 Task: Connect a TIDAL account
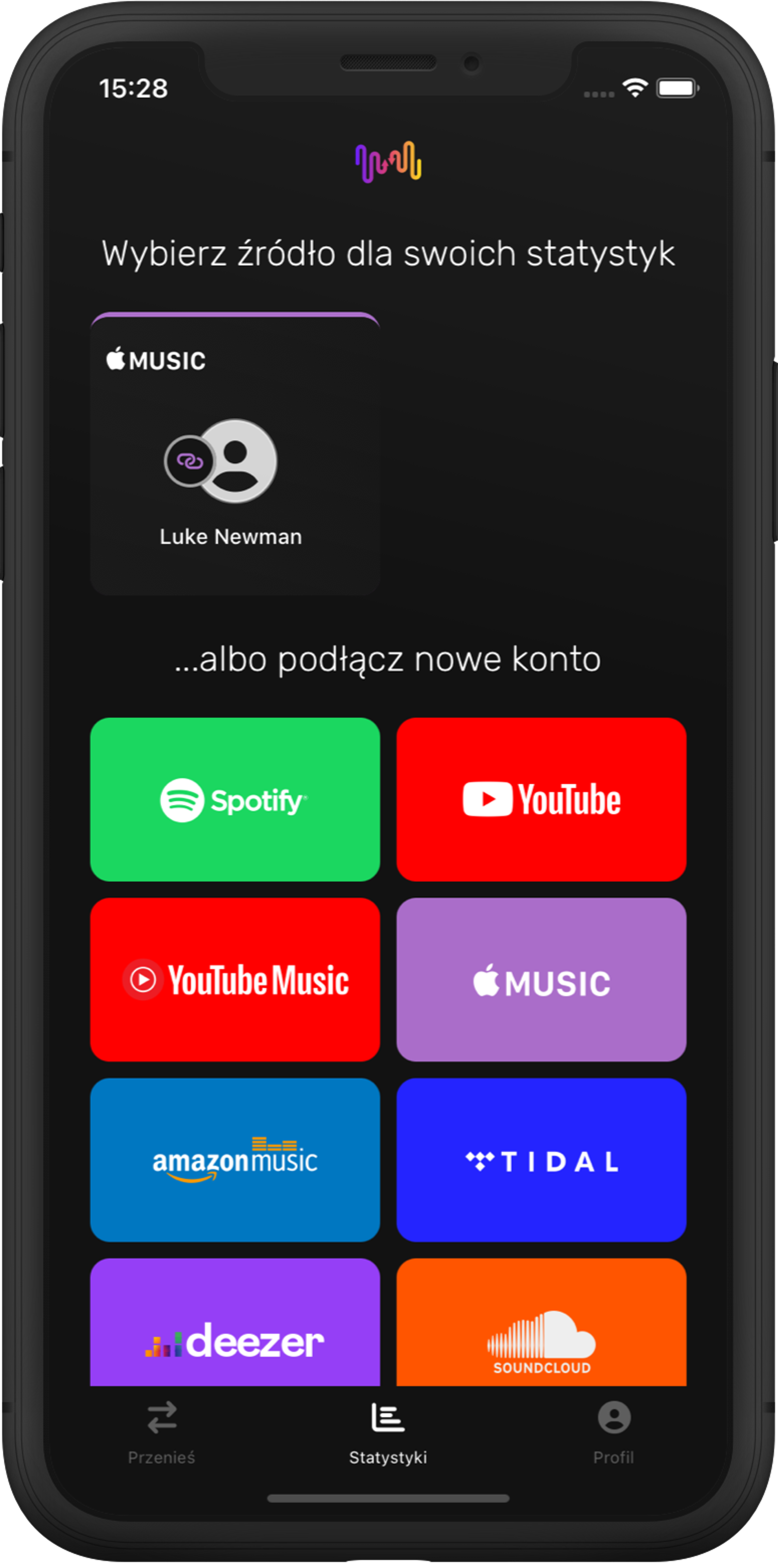click(541, 1160)
